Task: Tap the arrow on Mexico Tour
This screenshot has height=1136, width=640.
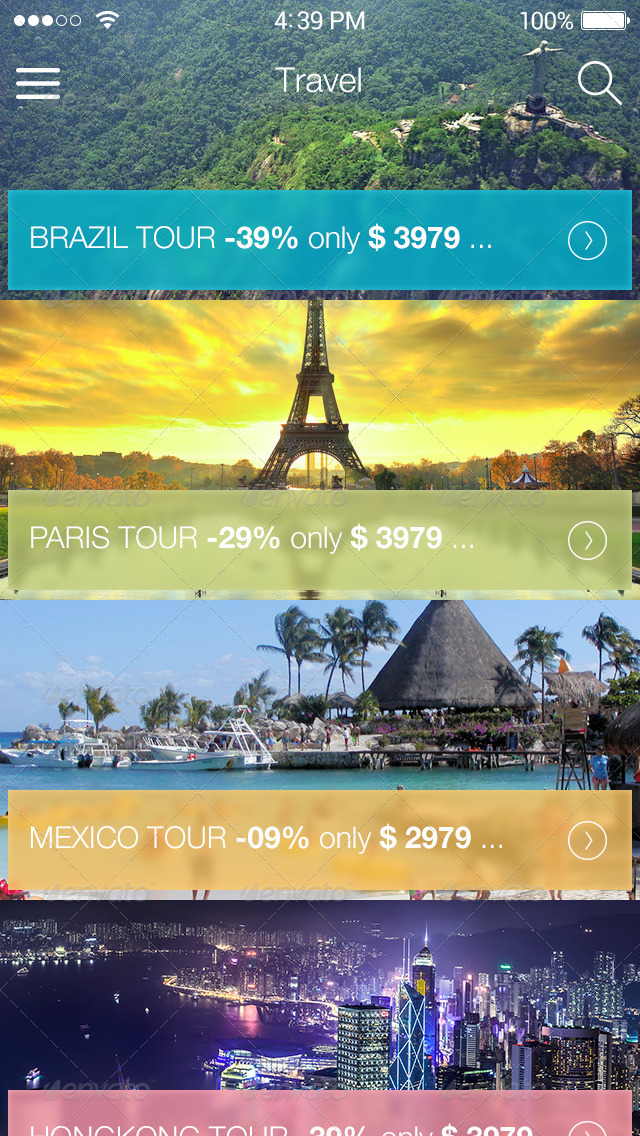Action: coord(587,841)
